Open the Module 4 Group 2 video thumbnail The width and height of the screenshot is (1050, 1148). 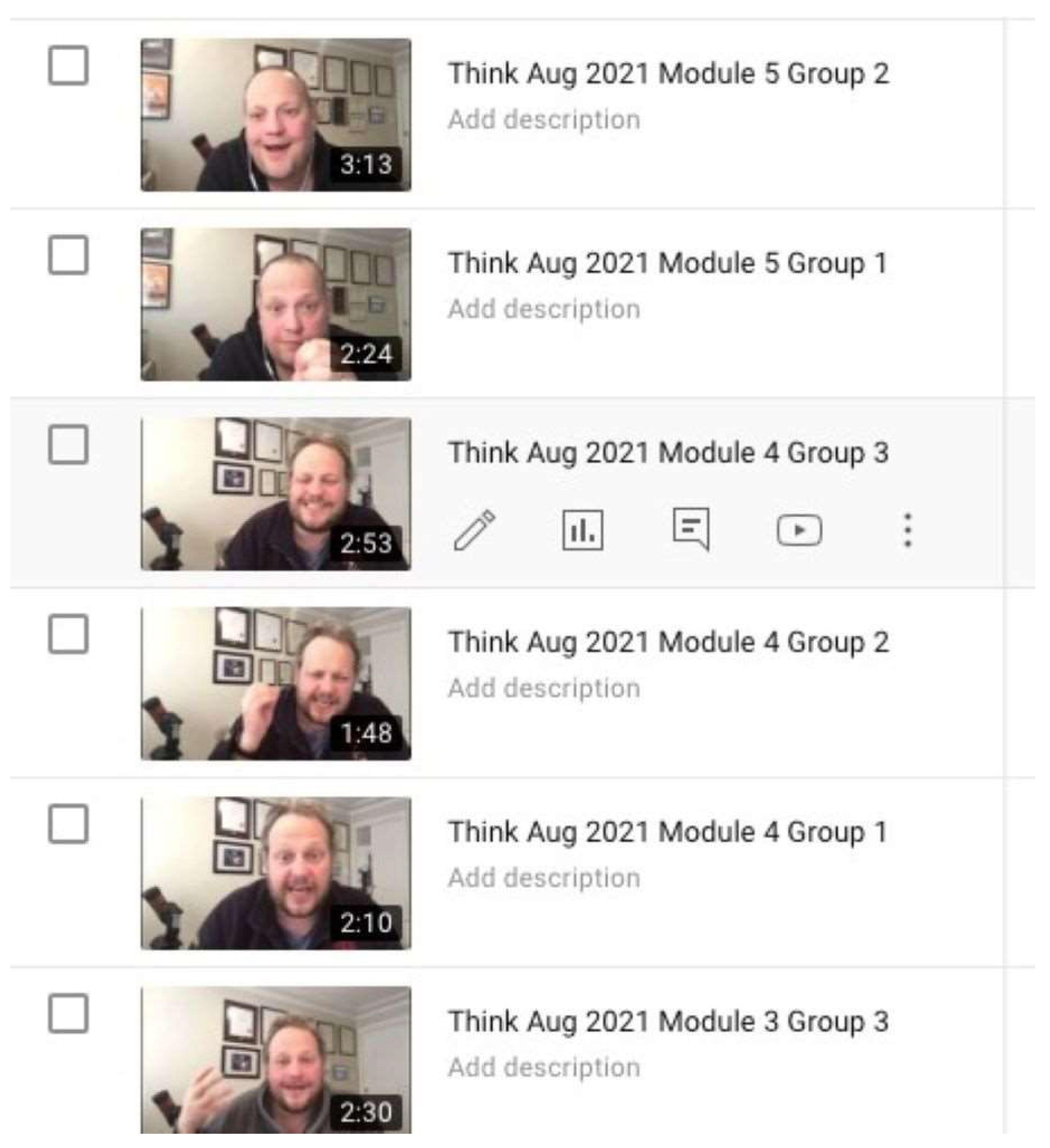pos(276,684)
